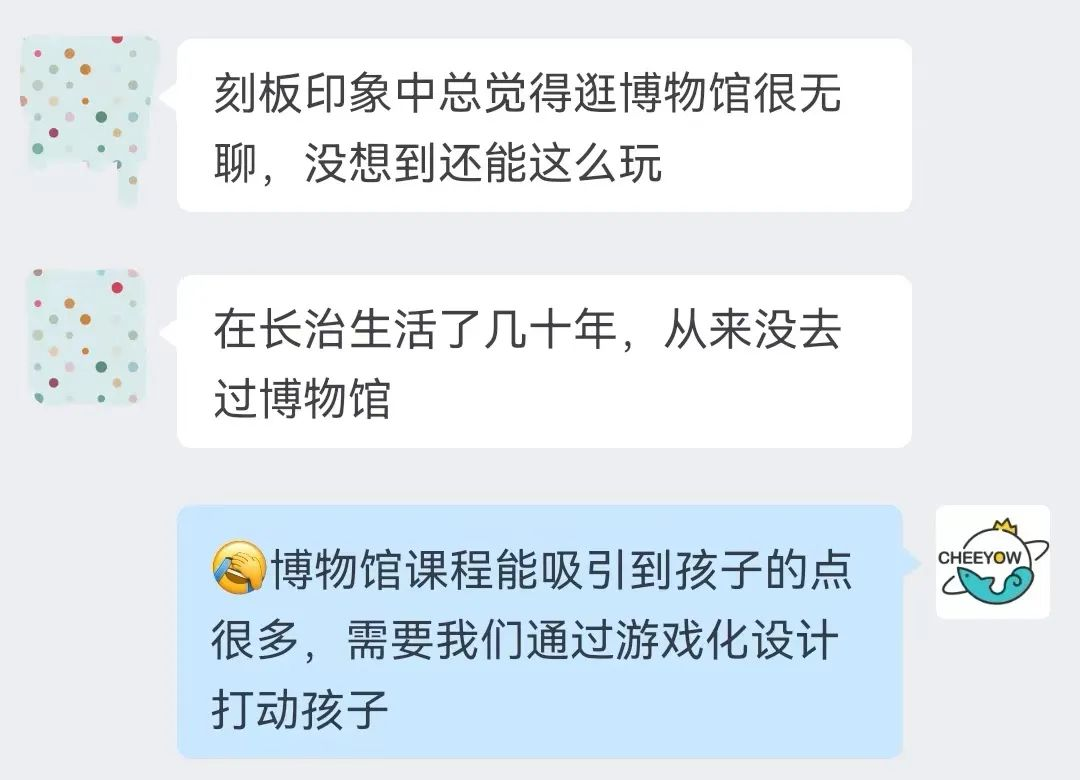
Task: Open the CHEEYOW avatar profile
Action: 992,562
